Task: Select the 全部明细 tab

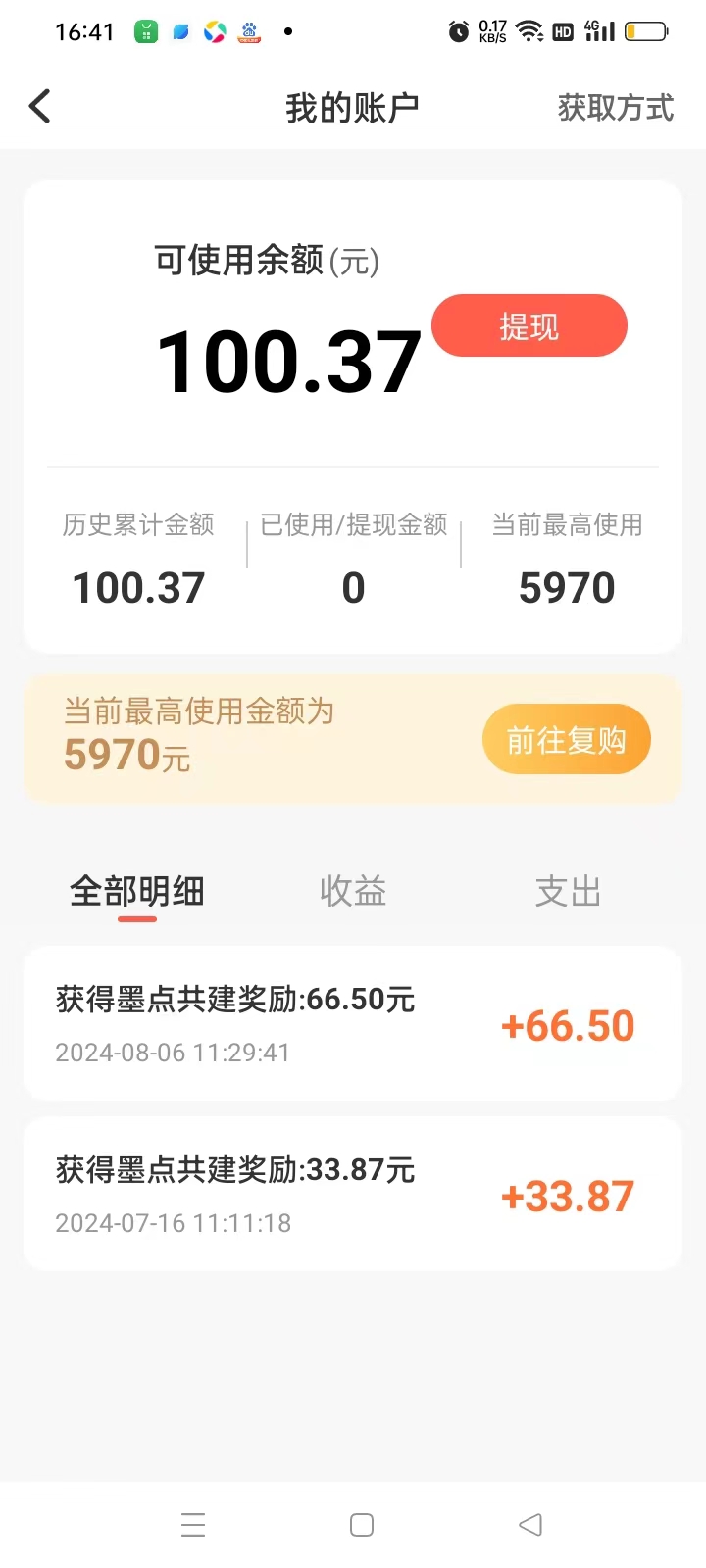Action: (x=137, y=892)
